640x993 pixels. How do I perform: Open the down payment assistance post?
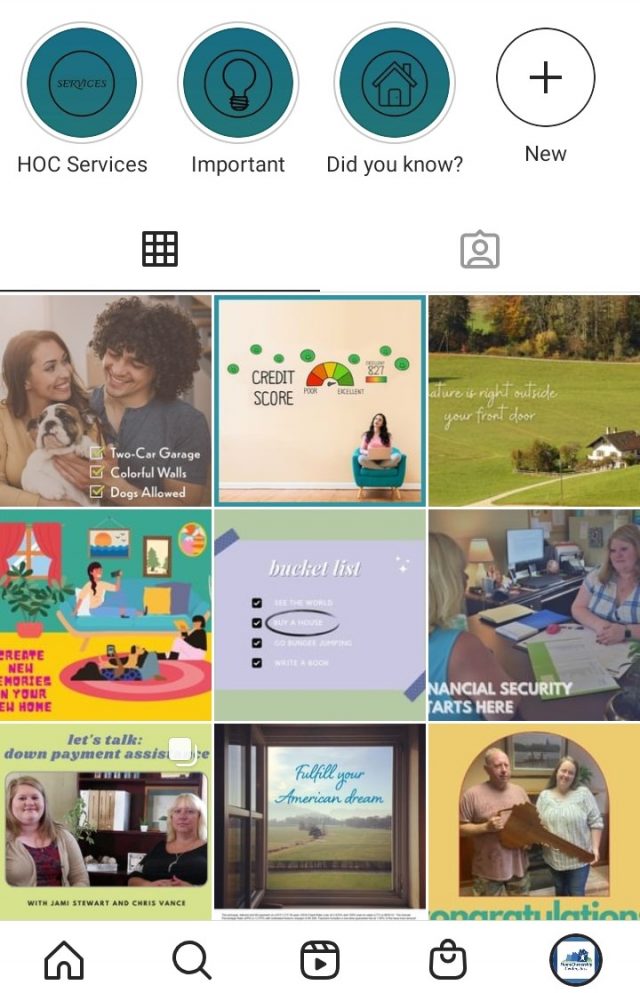point(106,820)
